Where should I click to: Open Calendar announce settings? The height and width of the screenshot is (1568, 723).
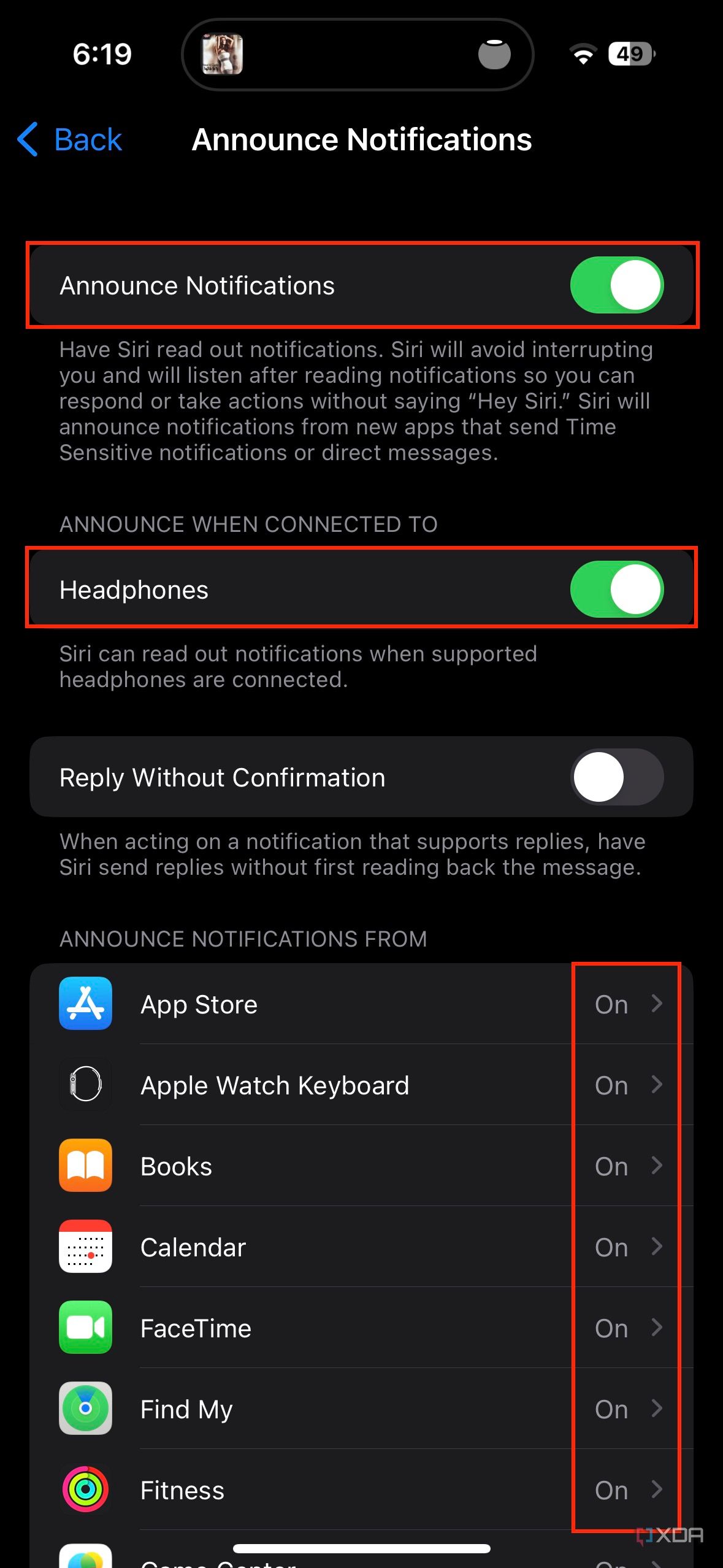[x=361, y=1247]
